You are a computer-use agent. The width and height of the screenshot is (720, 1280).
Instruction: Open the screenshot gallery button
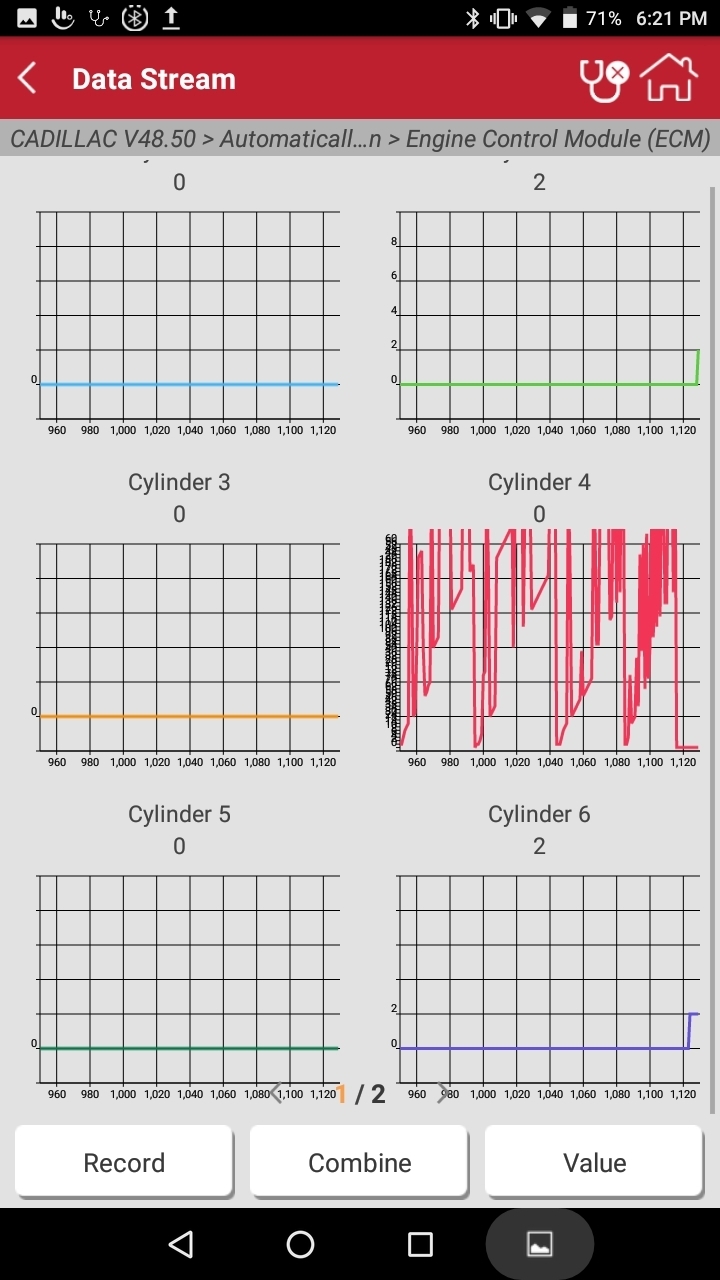point(540,1244)
